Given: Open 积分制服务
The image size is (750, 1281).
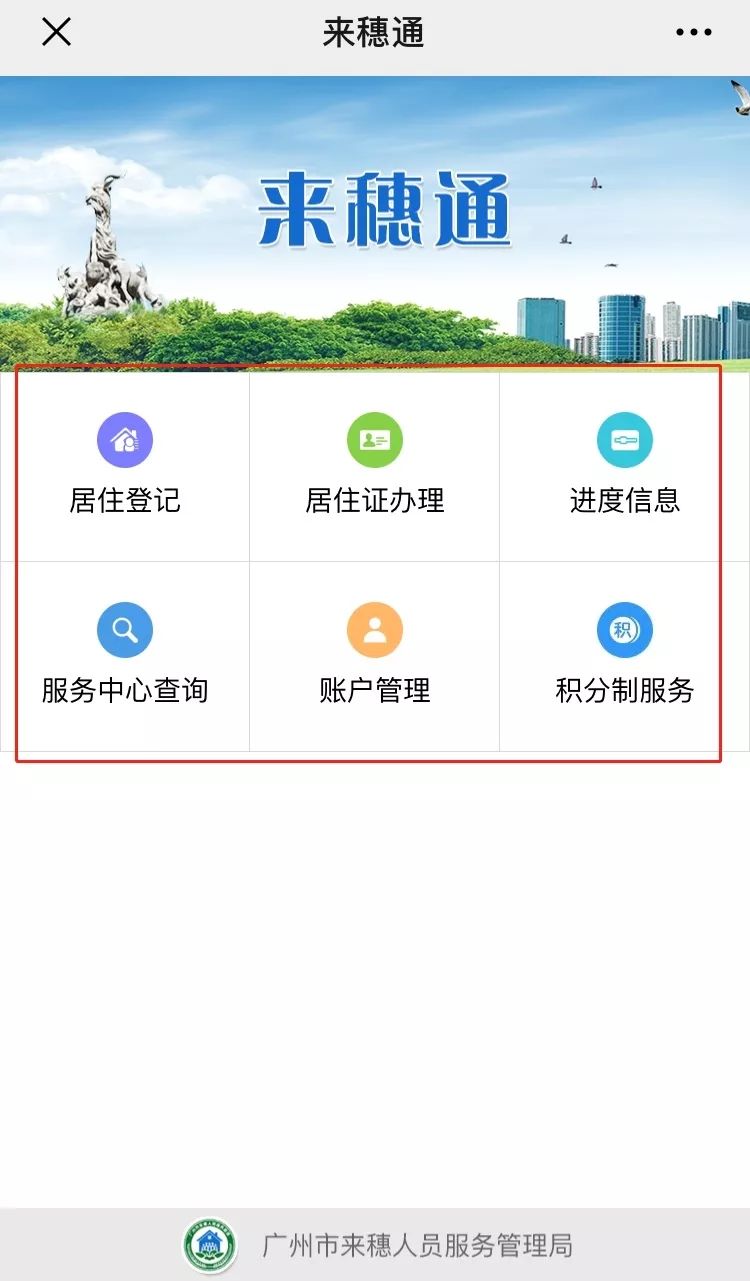Looking at the screenshot, I should point(625,655).
